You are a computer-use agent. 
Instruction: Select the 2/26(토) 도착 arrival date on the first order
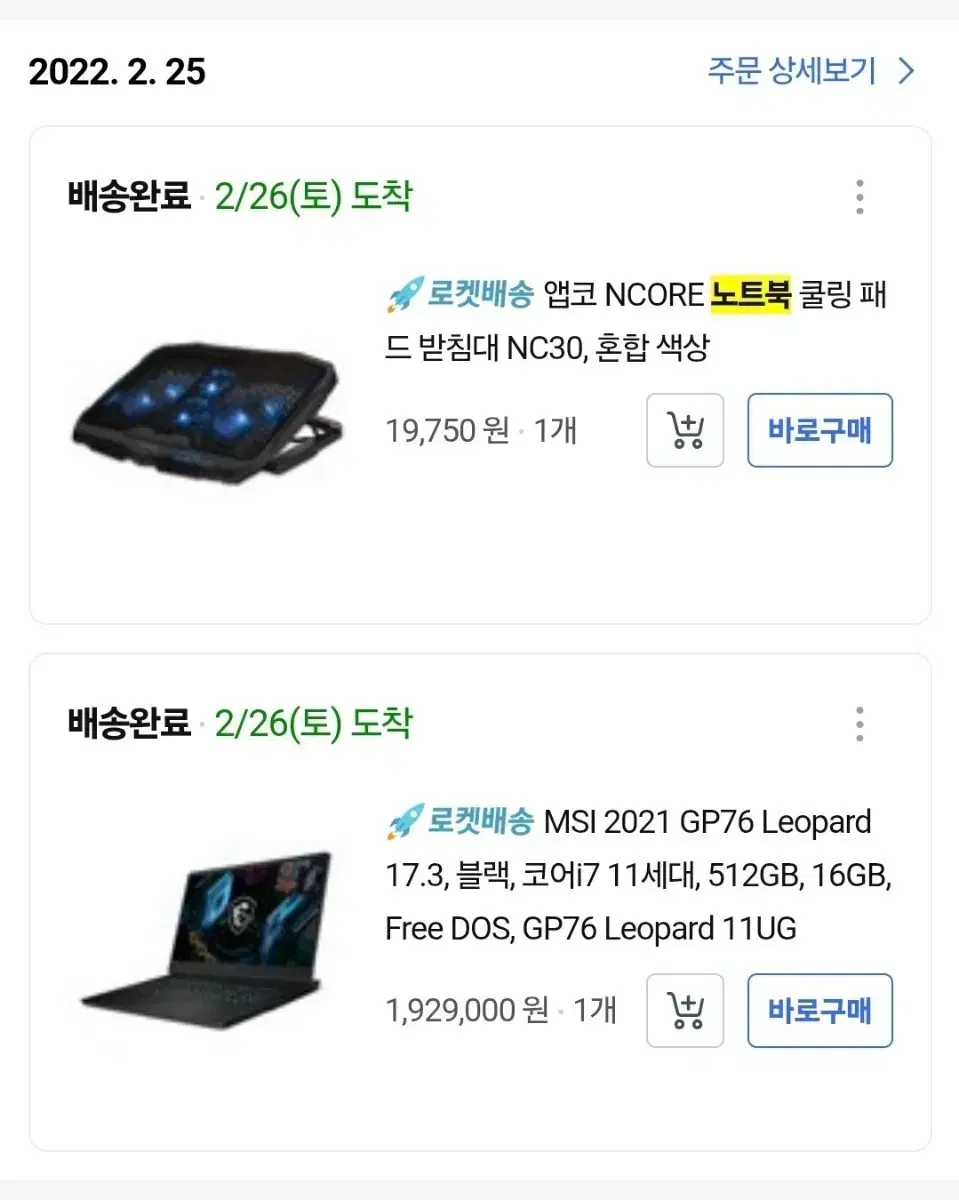tap(313, 197)
